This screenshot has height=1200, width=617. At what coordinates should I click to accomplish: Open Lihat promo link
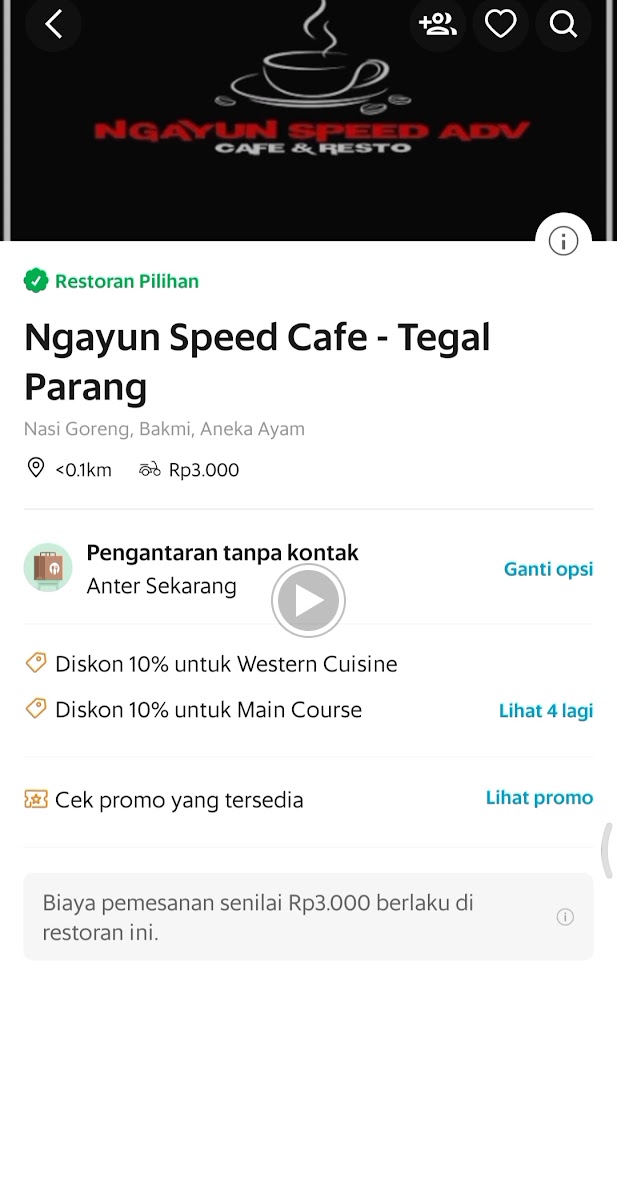pyautogui.click(x=539, y=798)
